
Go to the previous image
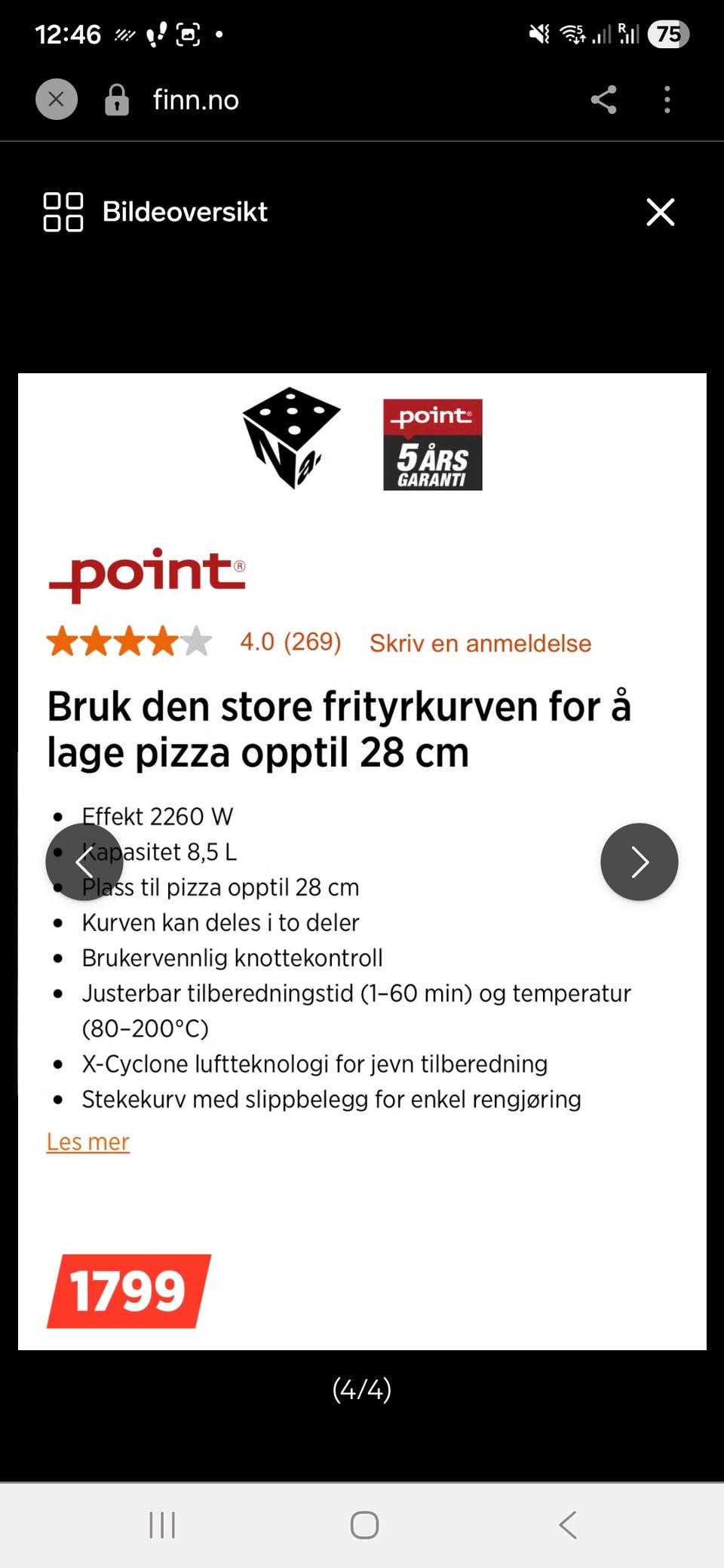click(84, 862)
